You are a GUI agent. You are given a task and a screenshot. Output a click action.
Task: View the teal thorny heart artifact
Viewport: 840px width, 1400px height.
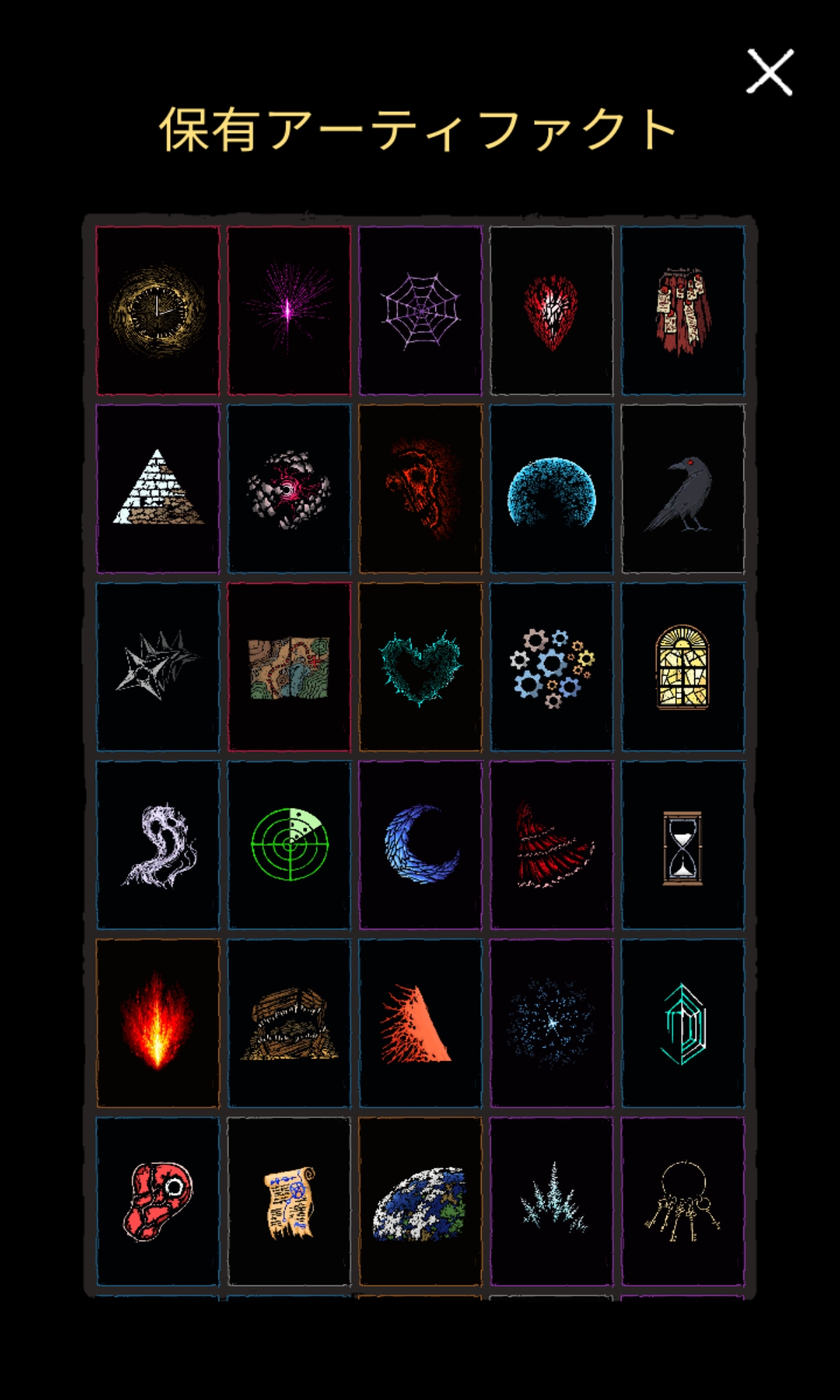[420, 667]
